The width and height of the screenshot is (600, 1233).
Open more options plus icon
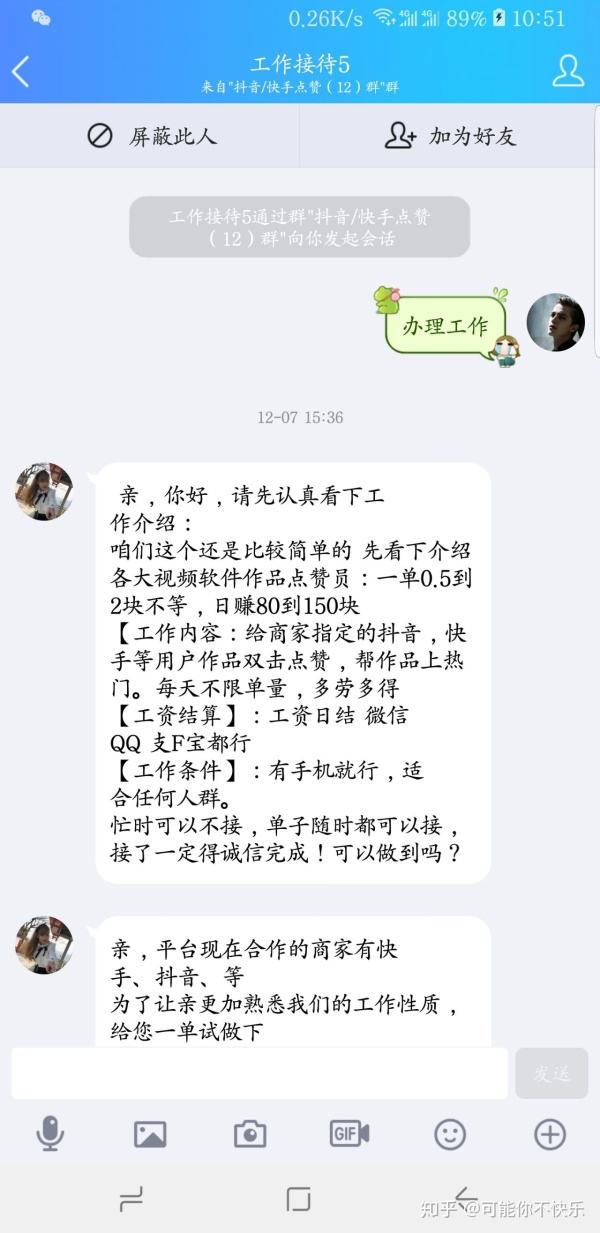click(550, 1133)
